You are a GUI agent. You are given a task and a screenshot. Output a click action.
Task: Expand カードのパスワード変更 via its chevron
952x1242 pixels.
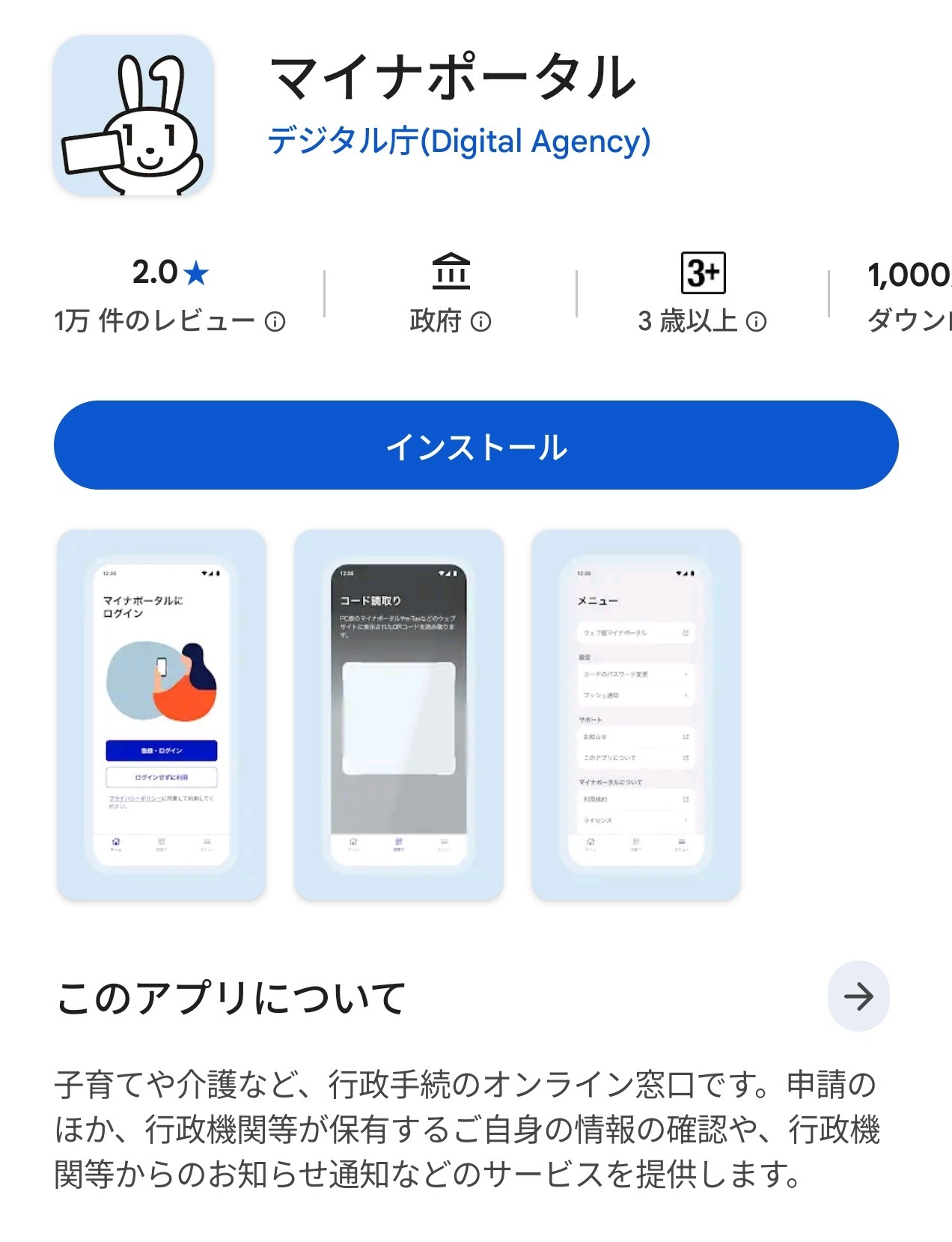(686, 675)
